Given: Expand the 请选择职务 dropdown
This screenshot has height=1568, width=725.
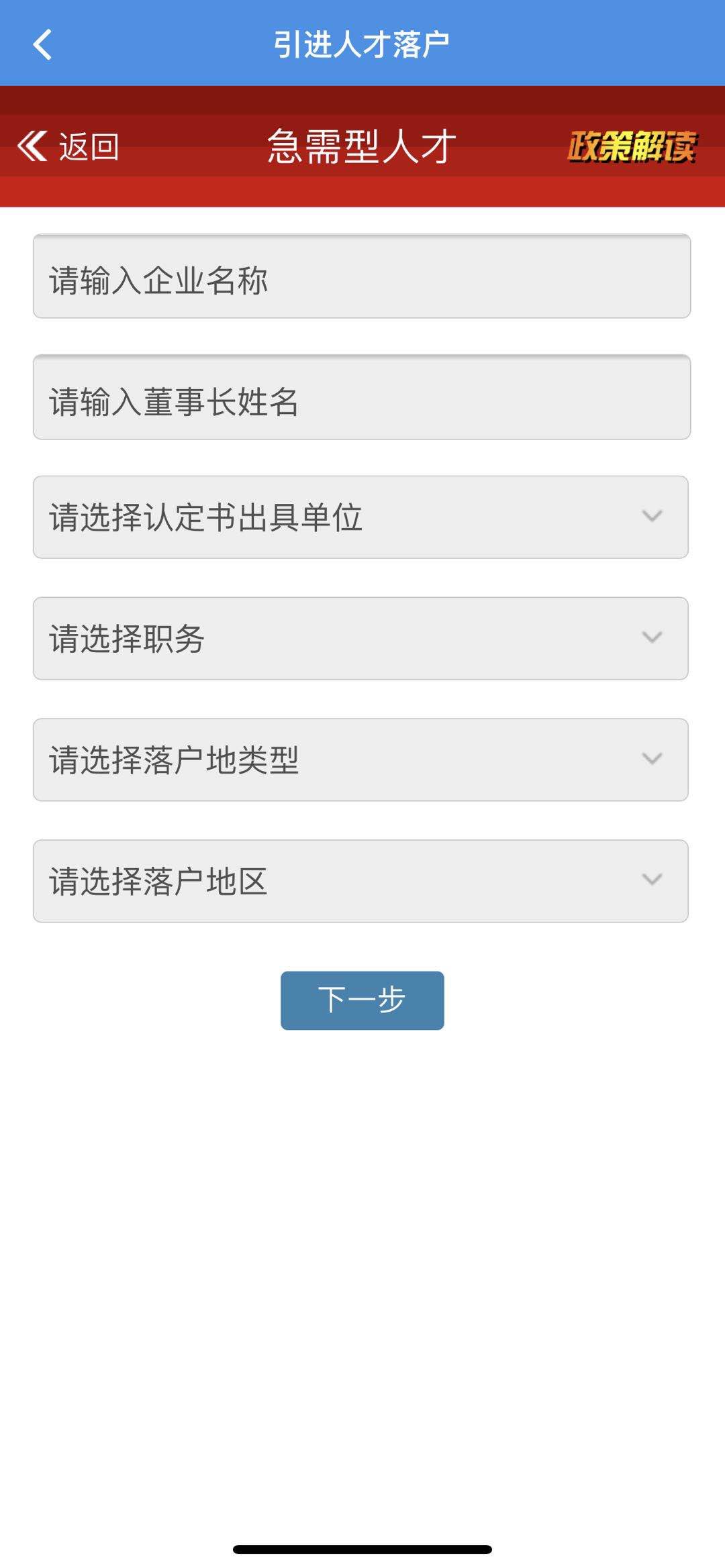Looking at the screenshot, I should point(361,638).
